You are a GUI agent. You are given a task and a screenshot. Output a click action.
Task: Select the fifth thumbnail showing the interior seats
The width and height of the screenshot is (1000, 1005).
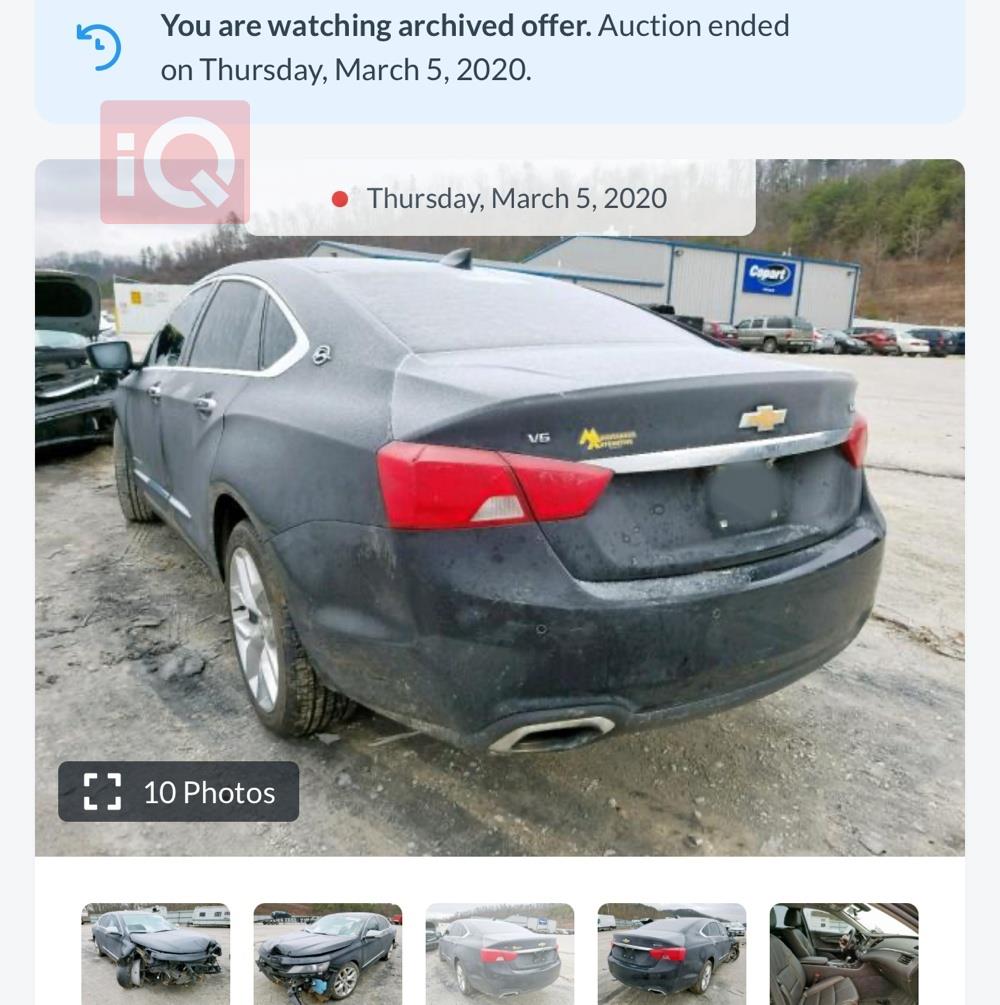click(843, 953)
